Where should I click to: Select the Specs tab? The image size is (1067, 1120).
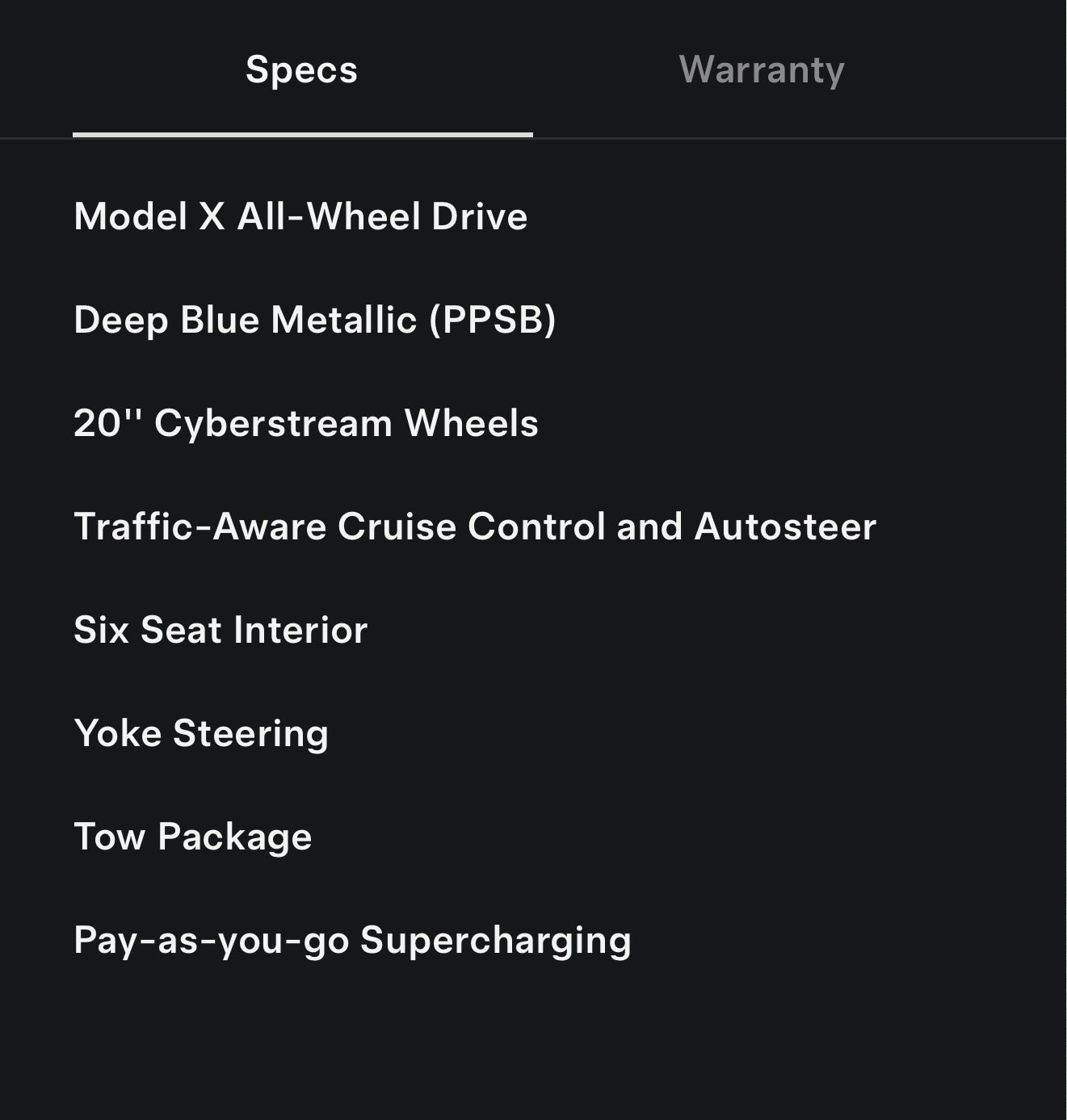[302, 70]
